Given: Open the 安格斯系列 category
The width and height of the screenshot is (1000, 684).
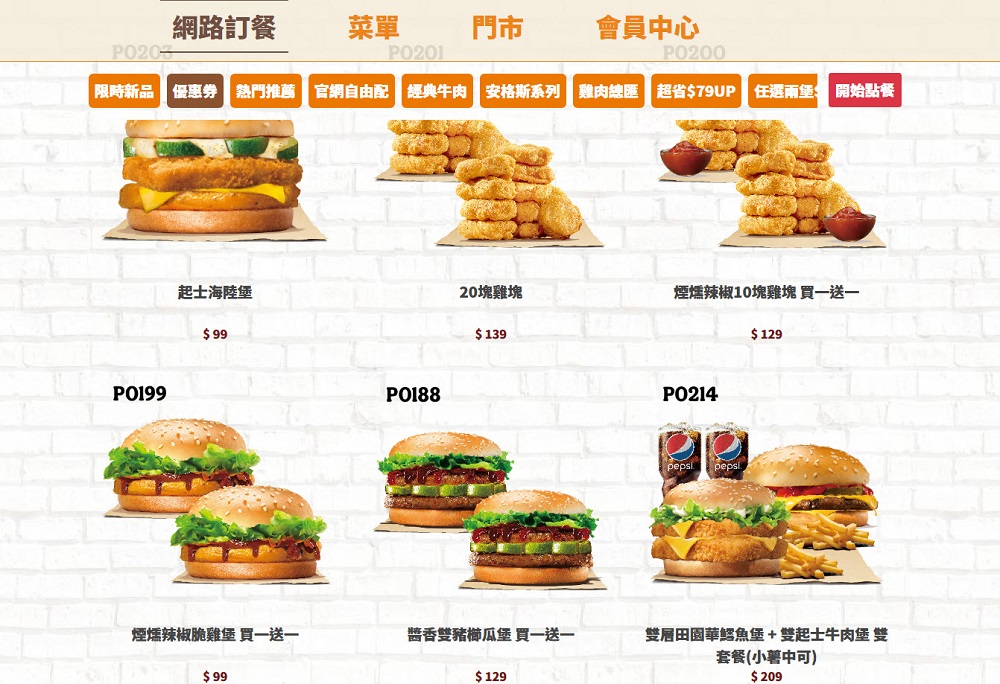Looking at the screenshot, I should click(x=523, y=91).
